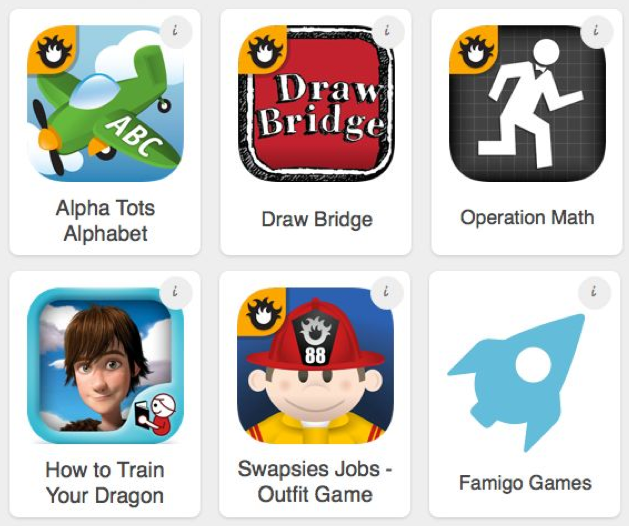Launch the Draw Bridge app
The image size is (629, 526).
pos(316,105)
